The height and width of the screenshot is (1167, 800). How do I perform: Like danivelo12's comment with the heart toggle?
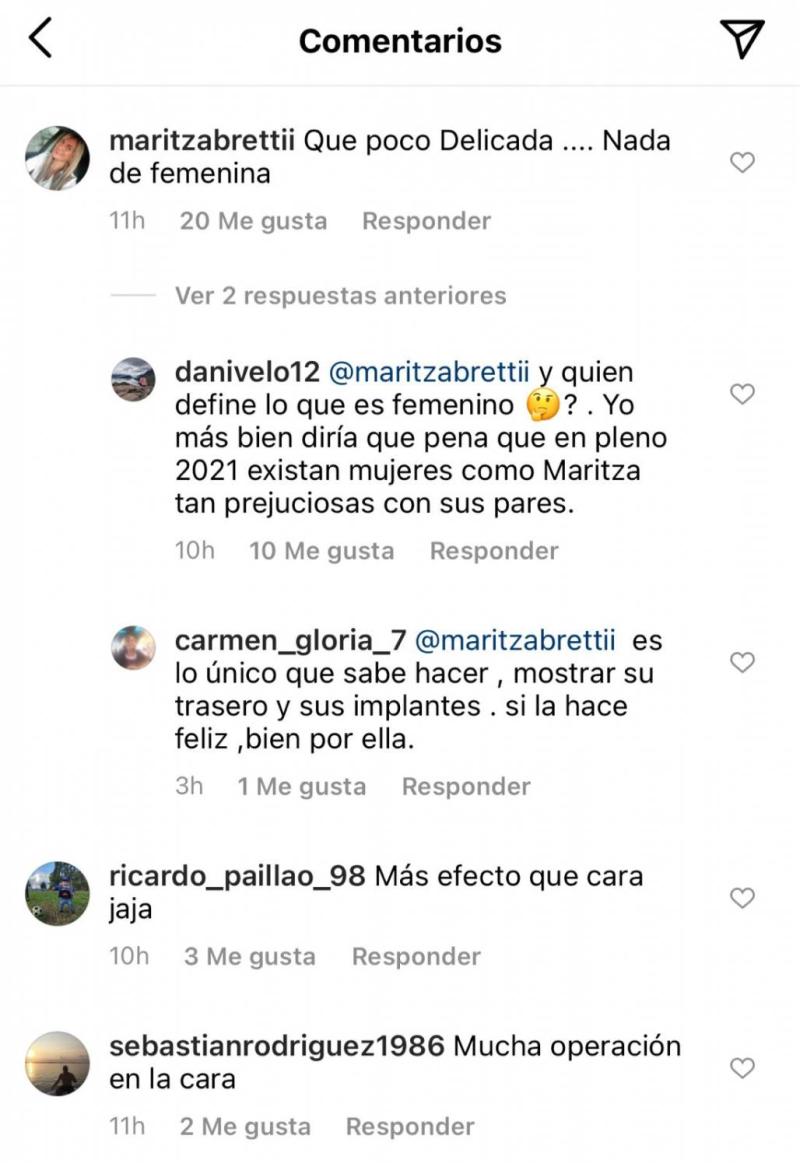coord(741,394)
